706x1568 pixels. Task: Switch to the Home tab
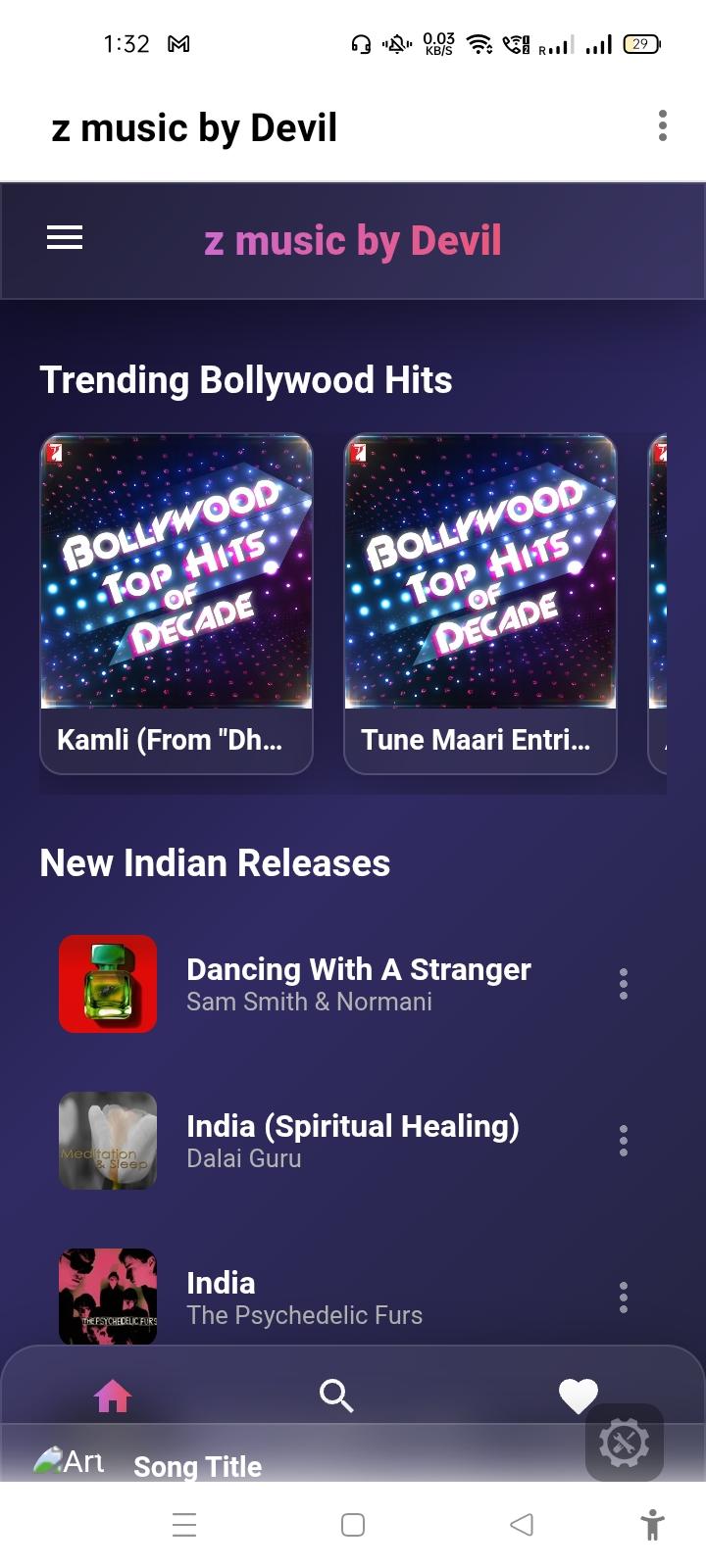tap(113, 1395)
